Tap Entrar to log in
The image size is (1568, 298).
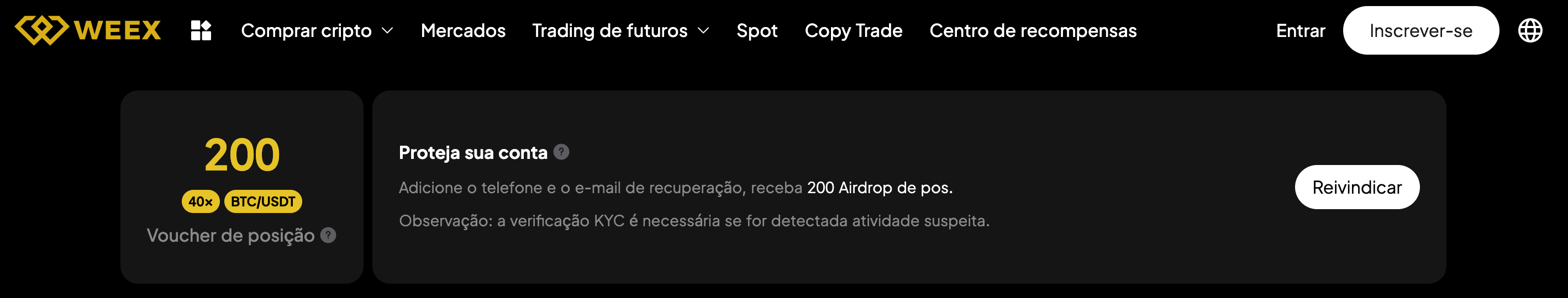[x=1300, y=30]
